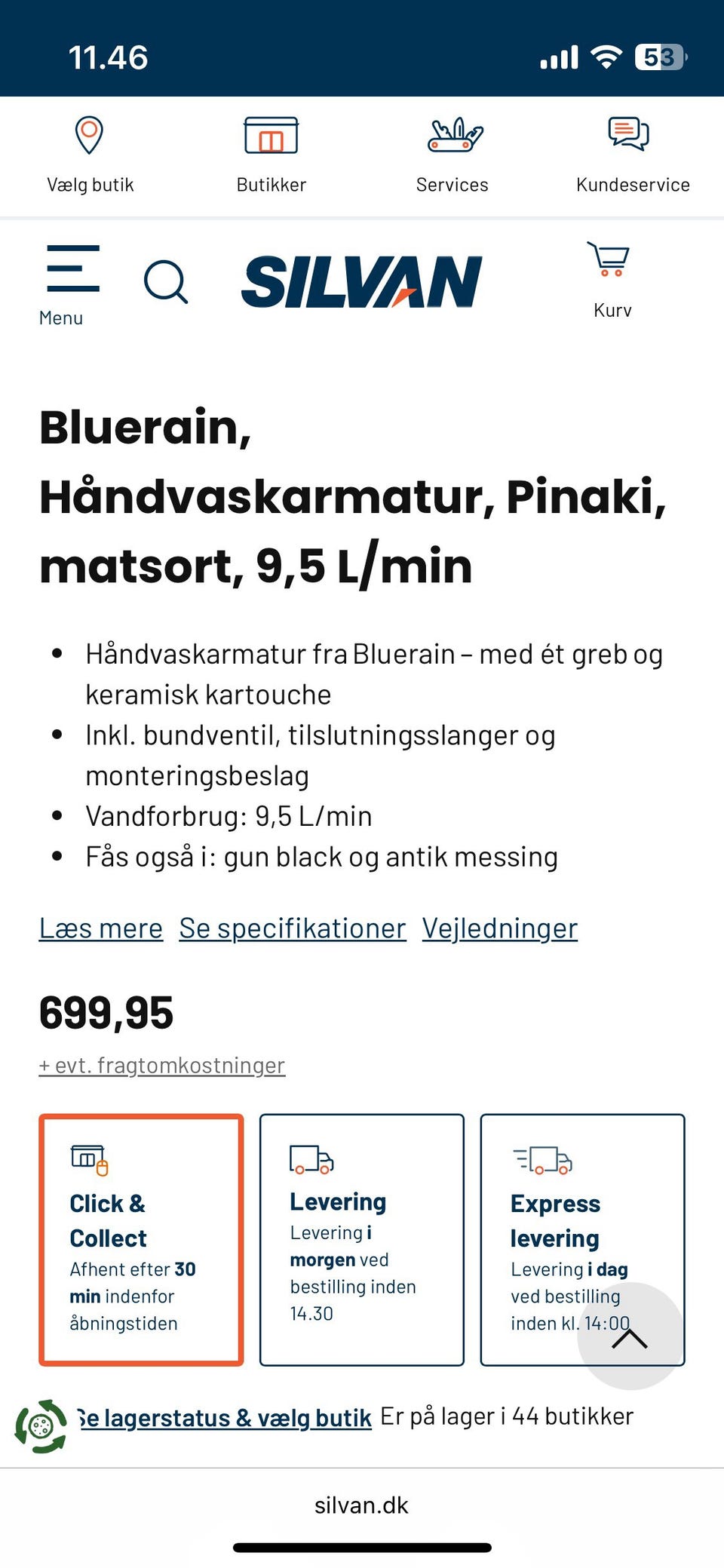
Task: Open the Services section
Action: [452, 156]
